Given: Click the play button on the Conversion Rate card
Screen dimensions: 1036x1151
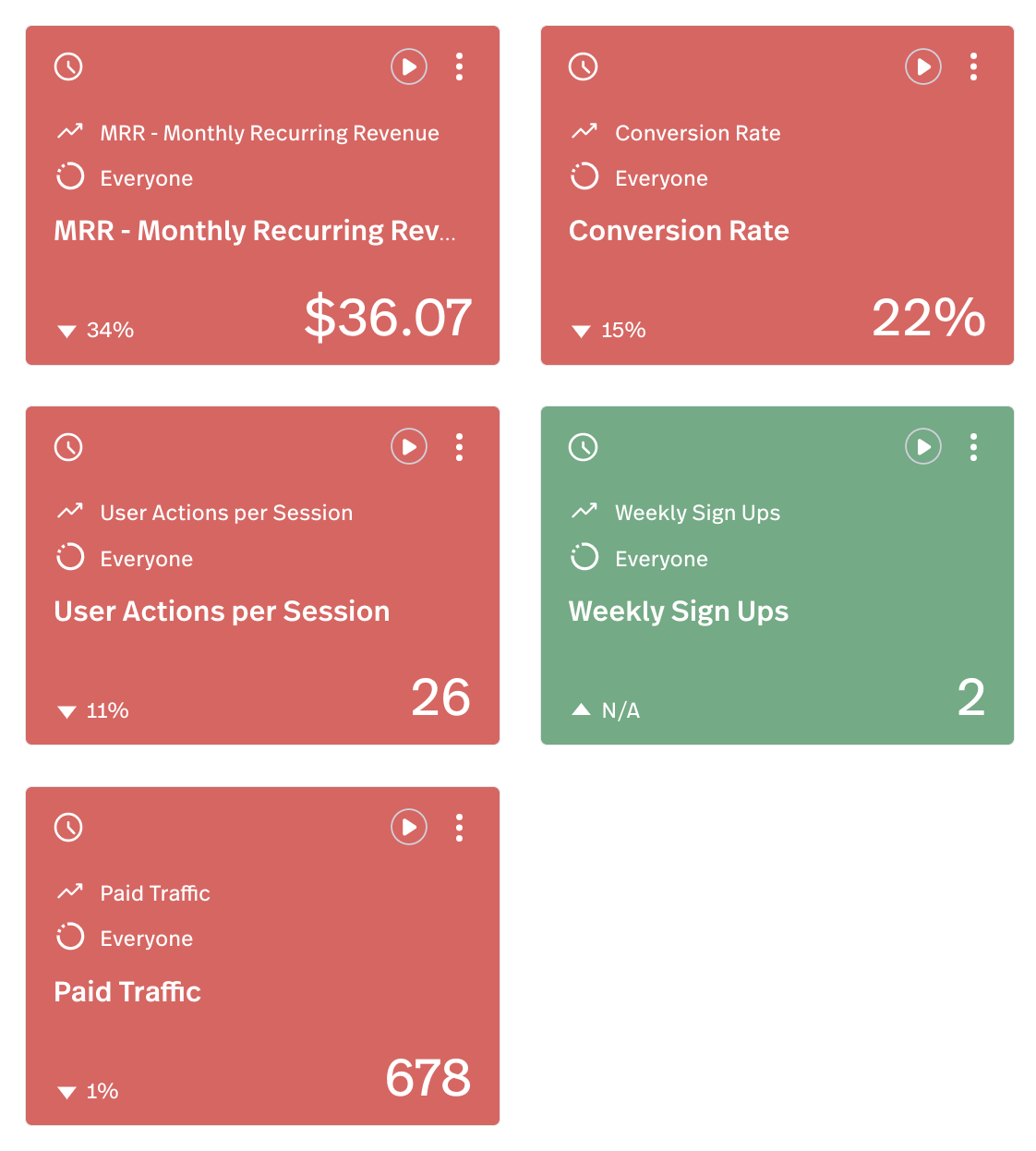Looking at the screenshot, I should 922,67.
